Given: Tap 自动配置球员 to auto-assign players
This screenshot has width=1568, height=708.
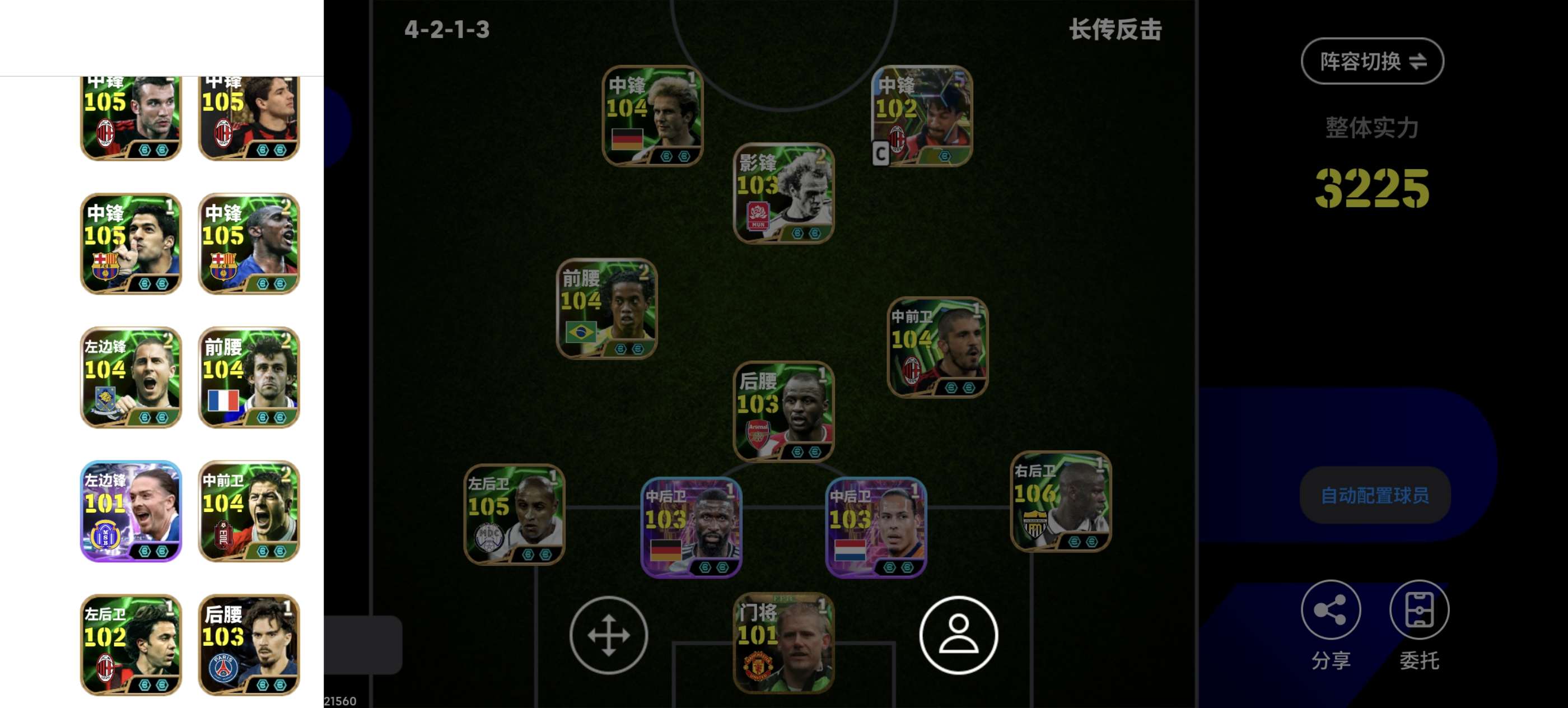Looking at the screenshot, I should point(1374,495).
